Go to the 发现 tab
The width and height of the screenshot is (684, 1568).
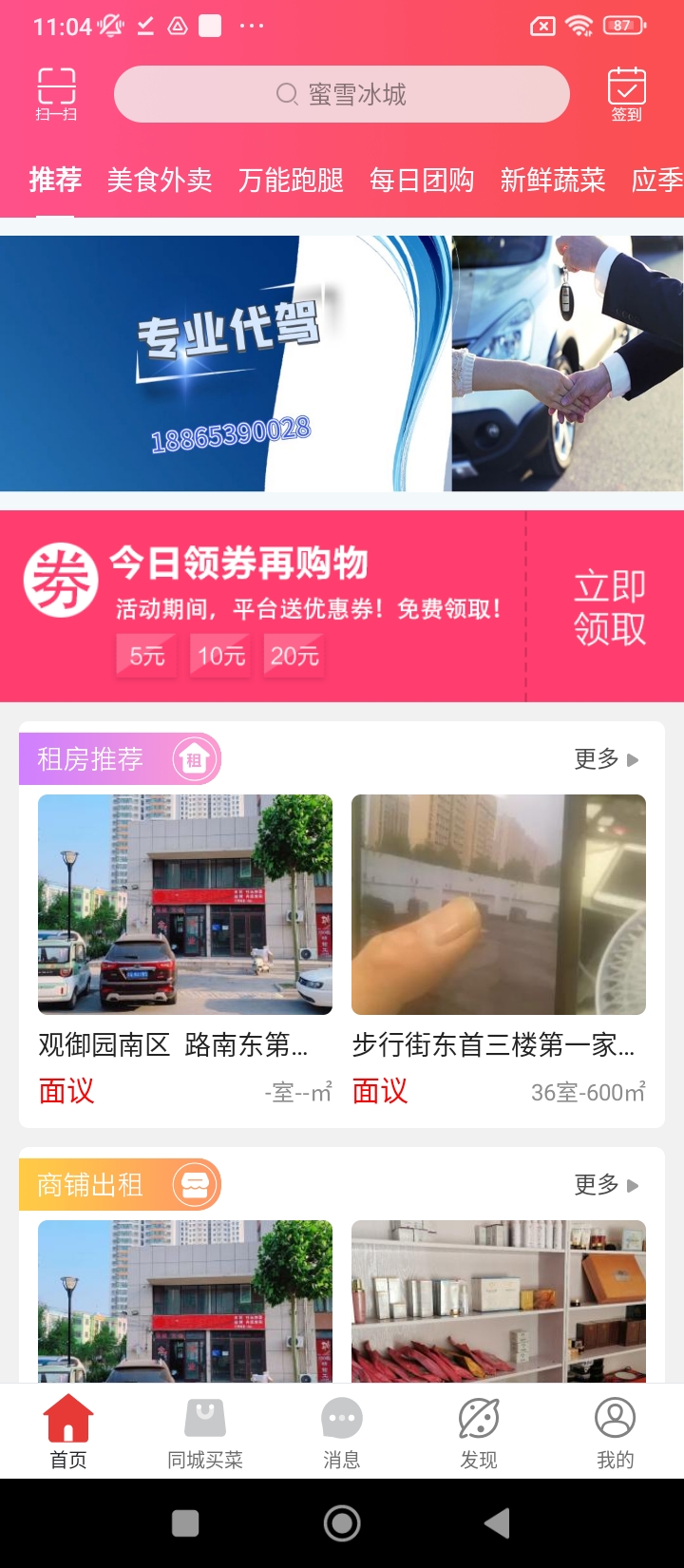point(479,1431)
